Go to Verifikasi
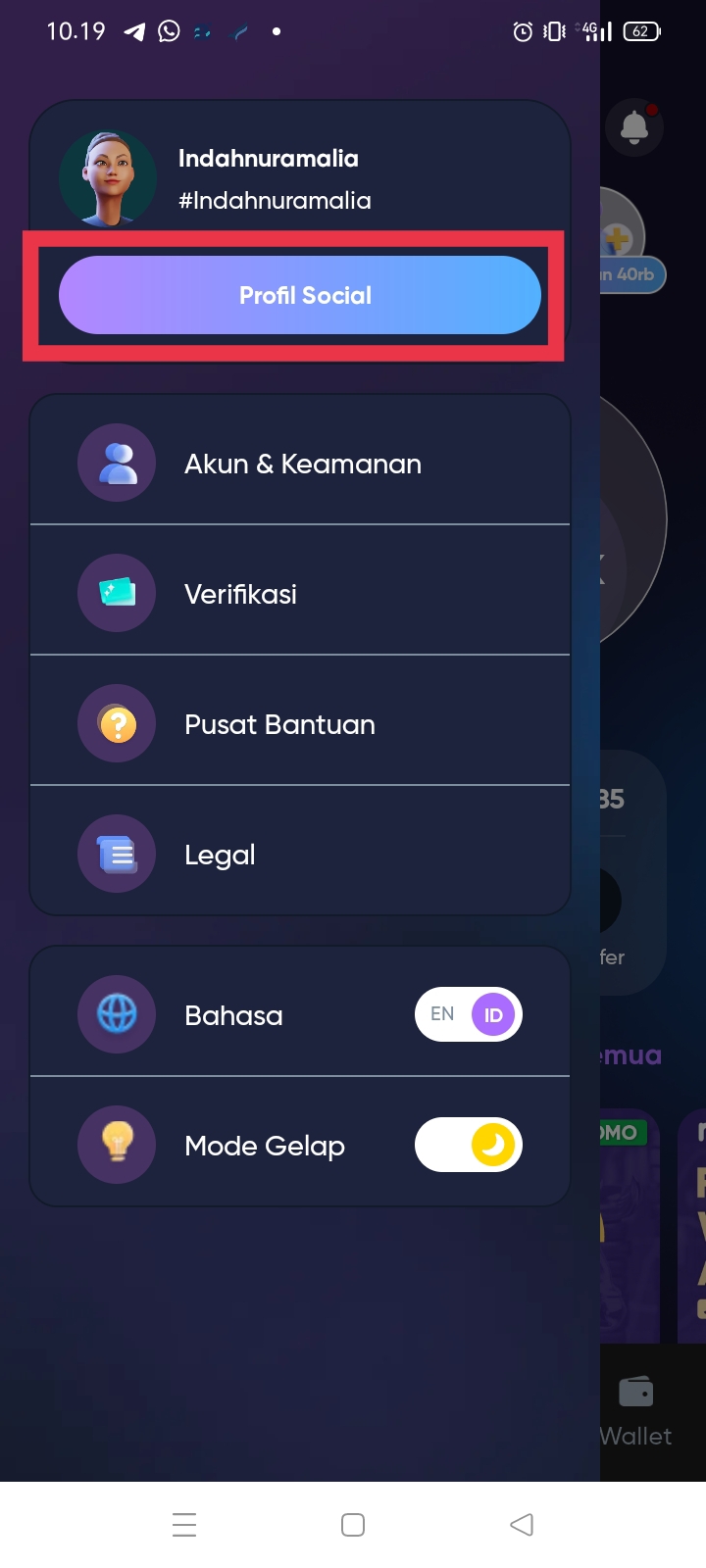Image resolution: width=706 pixels, height=1568 pixels. [300, 594]
